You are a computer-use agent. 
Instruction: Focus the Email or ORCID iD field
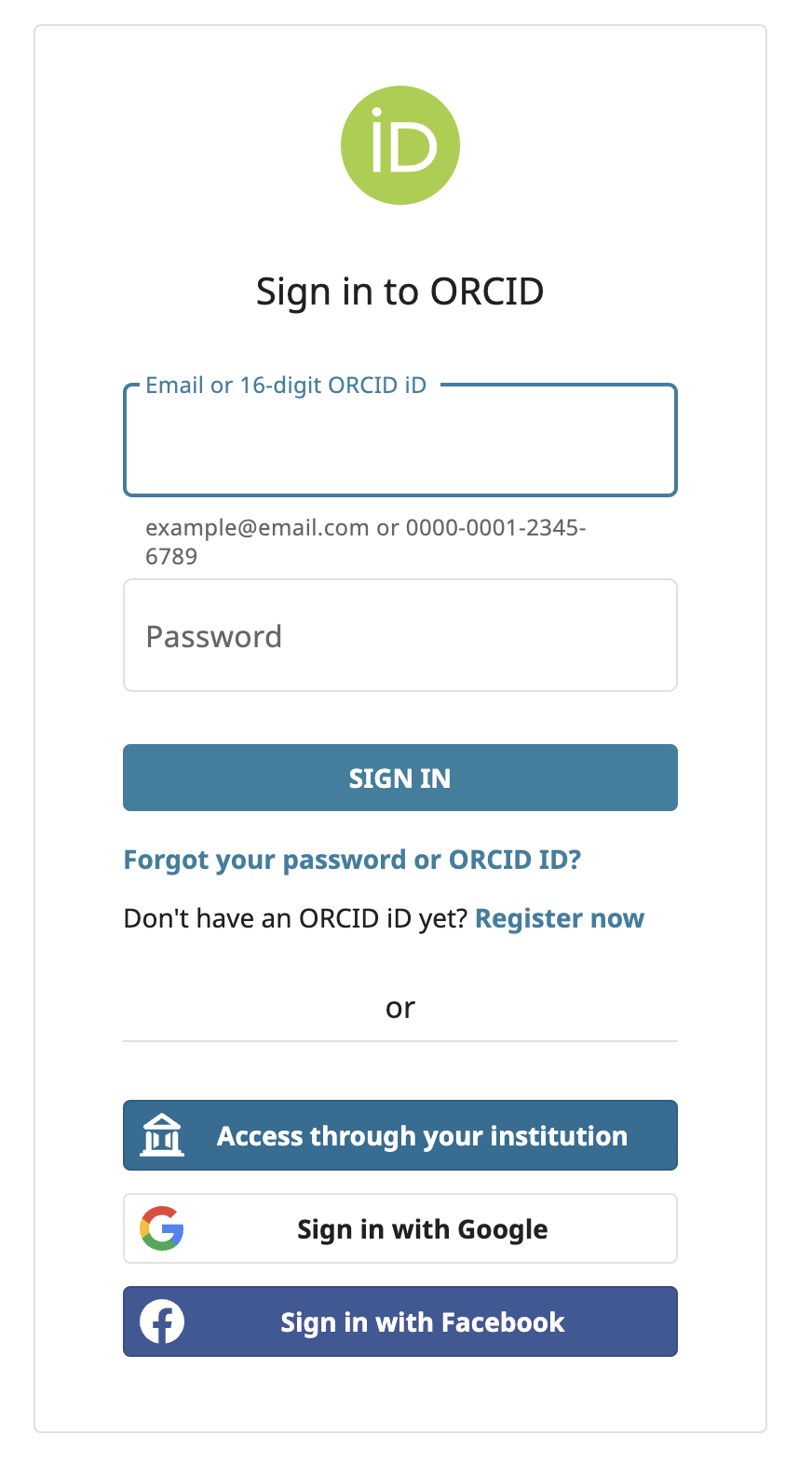(399, 440)
